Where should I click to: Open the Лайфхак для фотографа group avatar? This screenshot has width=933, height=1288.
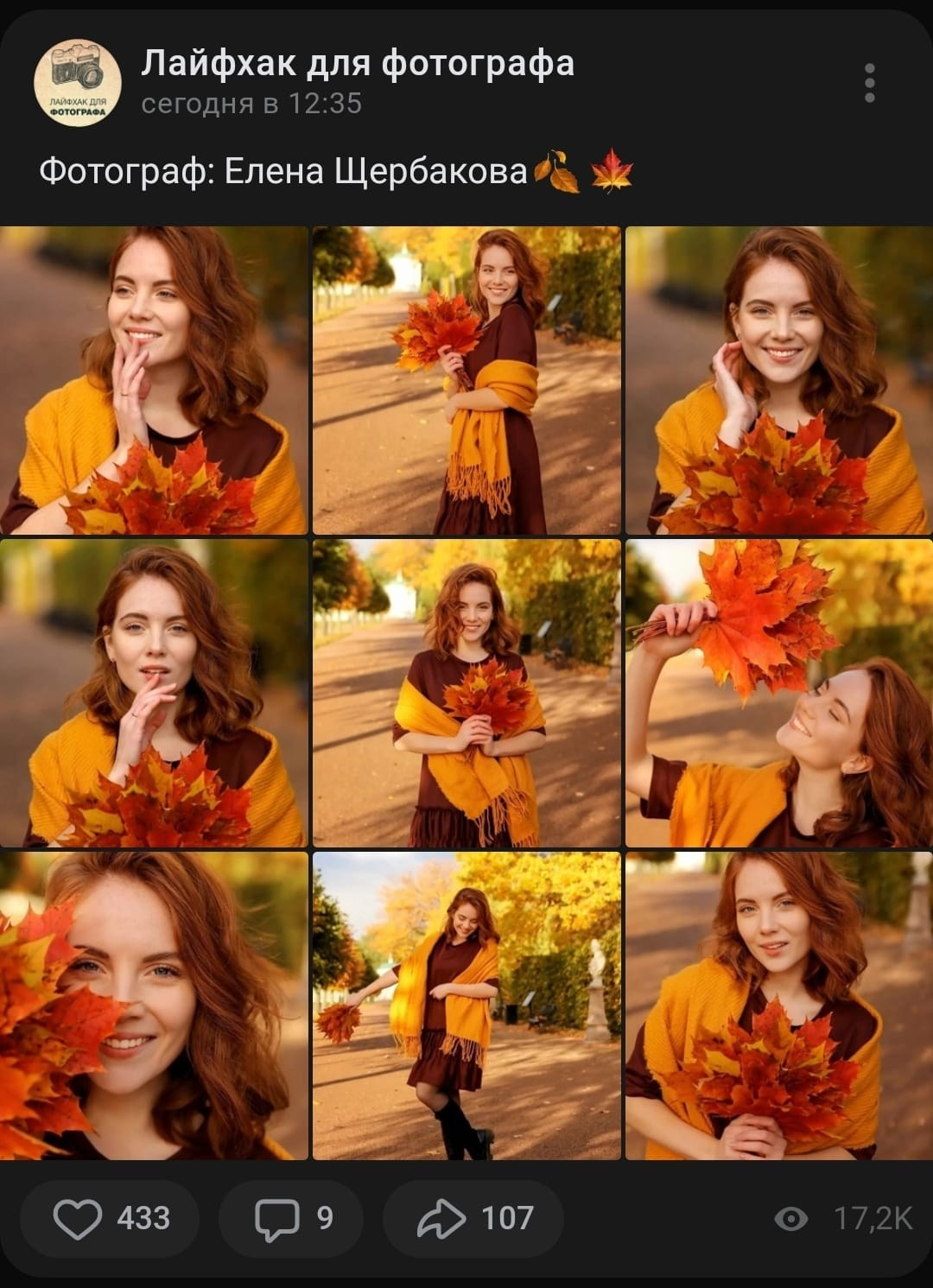tap(78, 83)
